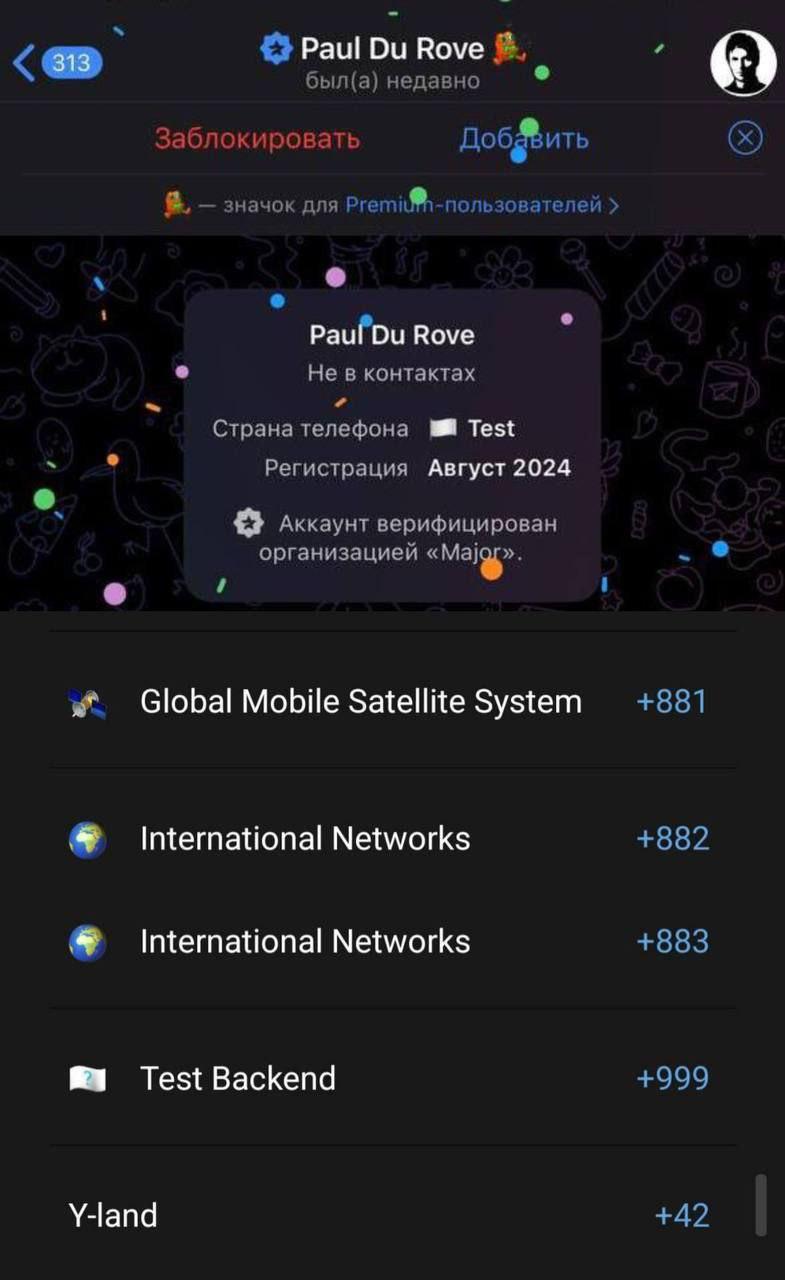Add the contact with Добавить
785x1280 pixels.
pyautogui.click(x=523, y=138)
